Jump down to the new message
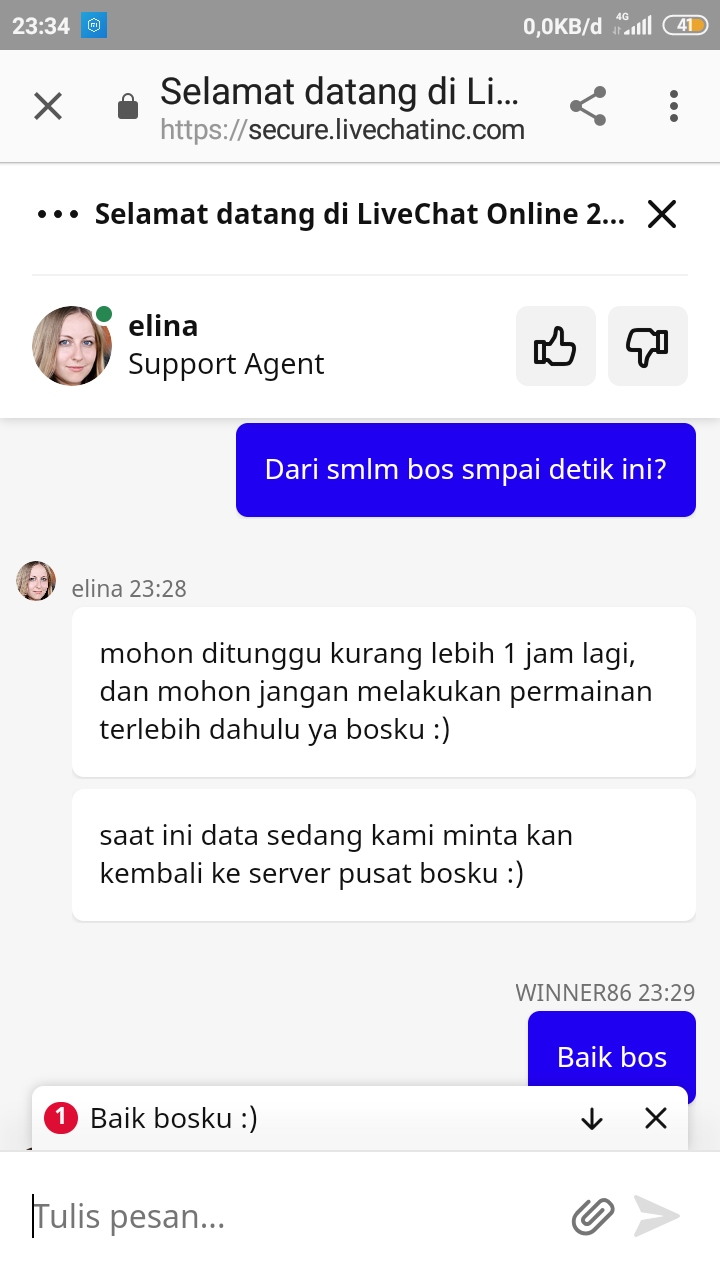 (592, 1119)
